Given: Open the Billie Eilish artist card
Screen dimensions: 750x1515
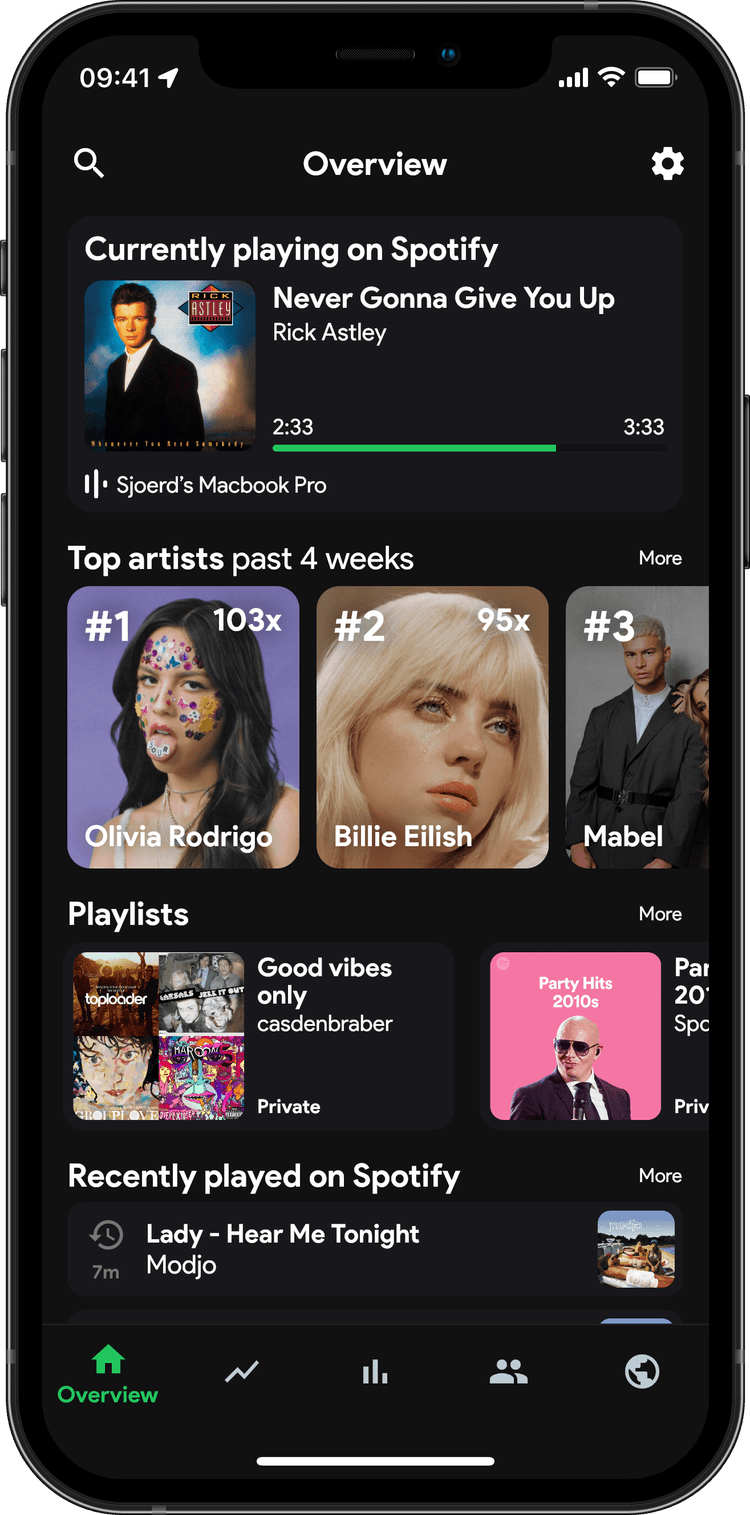Looking at the screenshot, I should 432,727.
